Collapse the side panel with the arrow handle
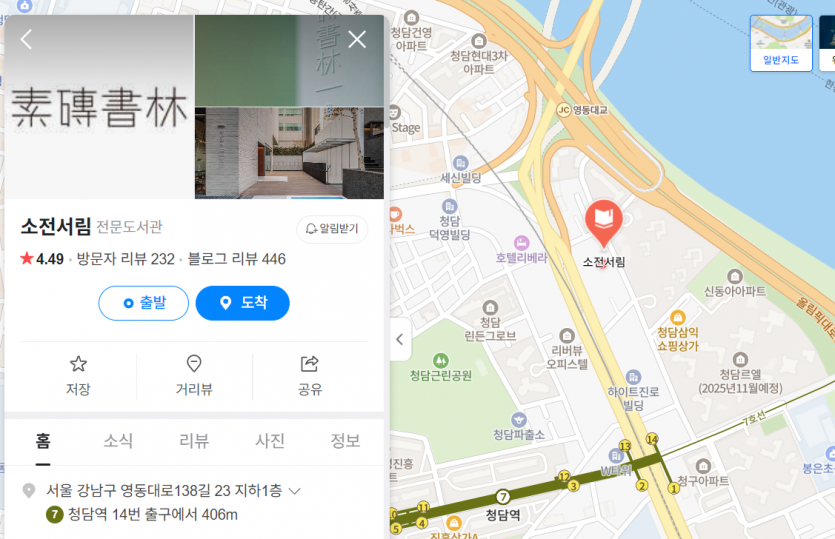835x539 pixels. tap(400, 339)
